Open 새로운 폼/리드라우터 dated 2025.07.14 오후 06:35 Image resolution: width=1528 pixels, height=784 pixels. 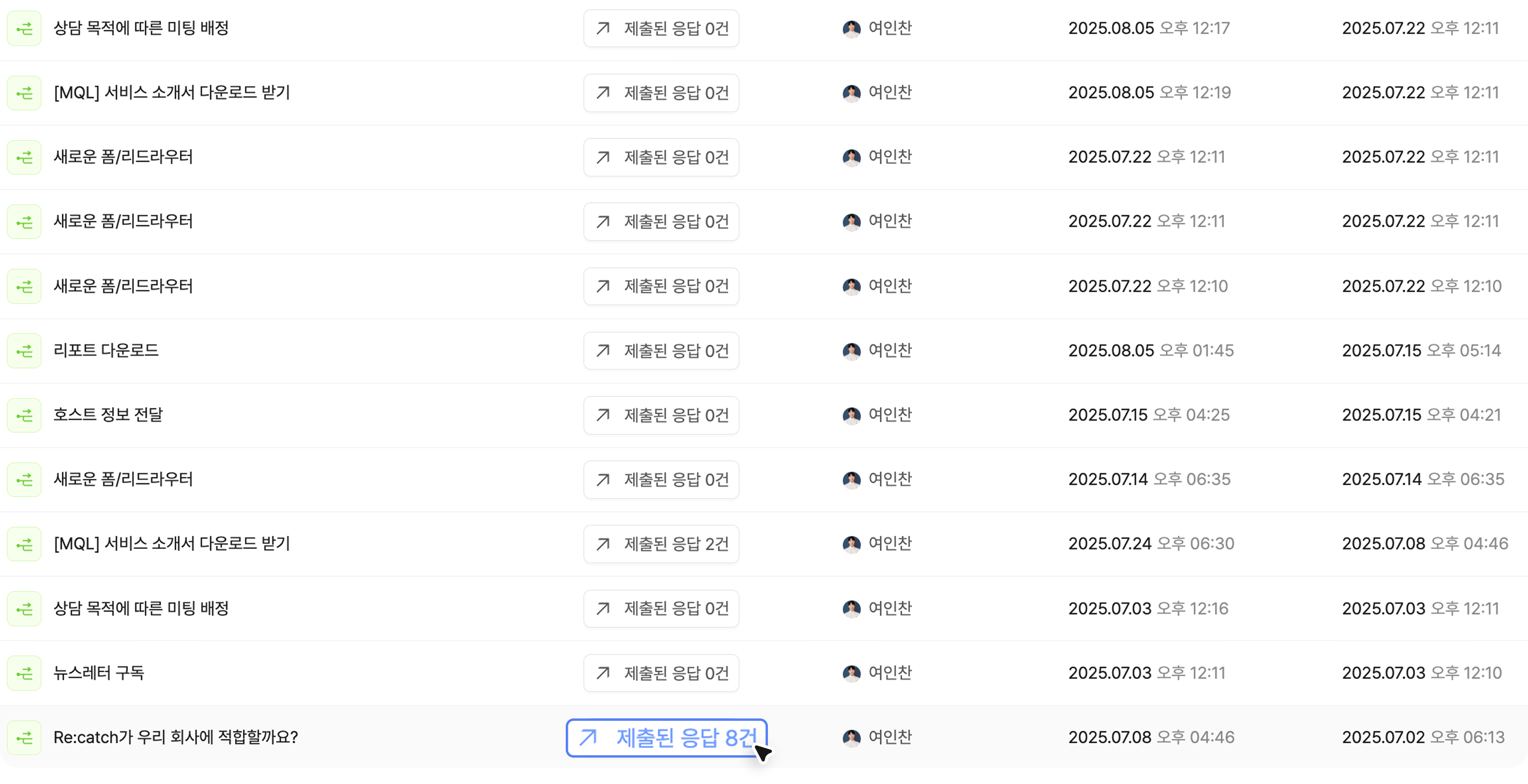pos(123,479)
